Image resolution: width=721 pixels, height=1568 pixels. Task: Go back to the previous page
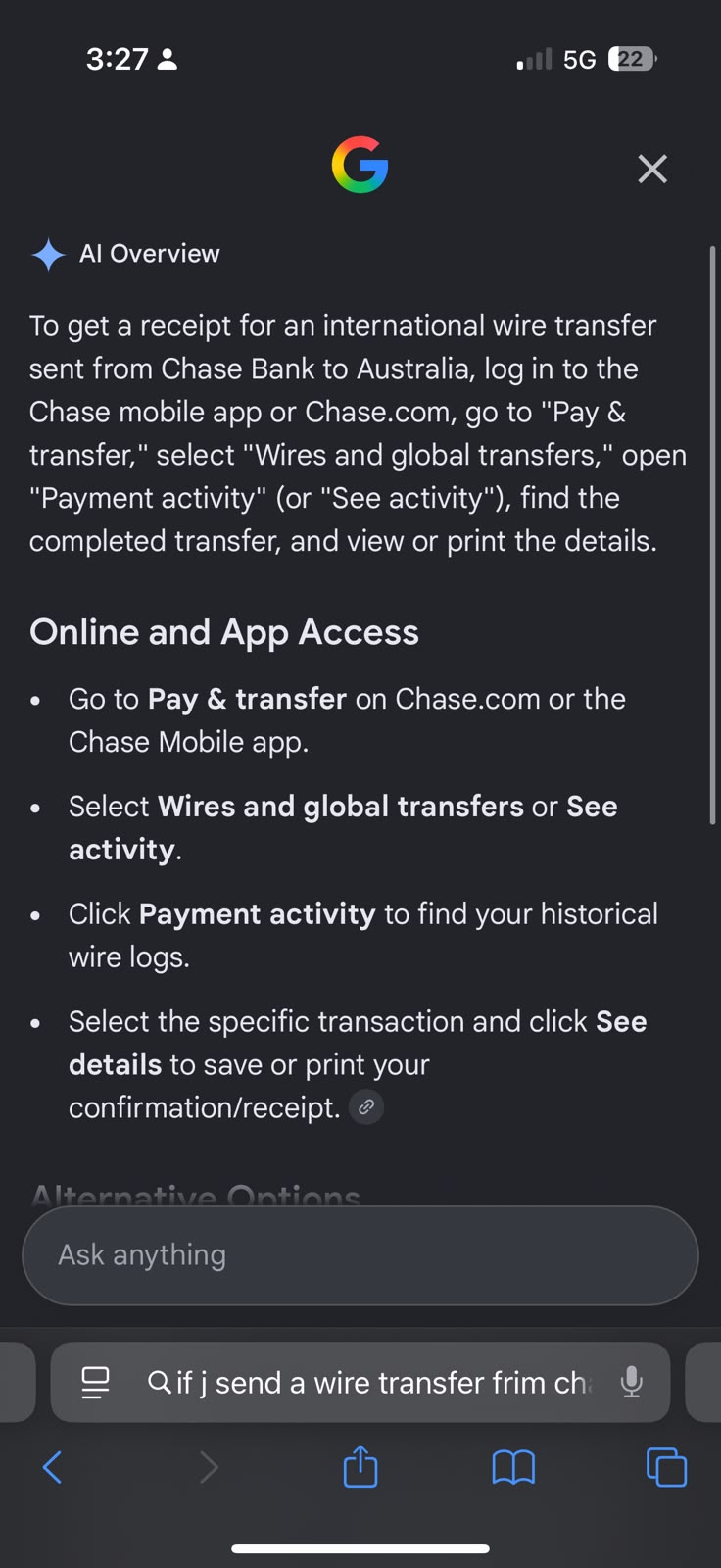[53, 1467]
